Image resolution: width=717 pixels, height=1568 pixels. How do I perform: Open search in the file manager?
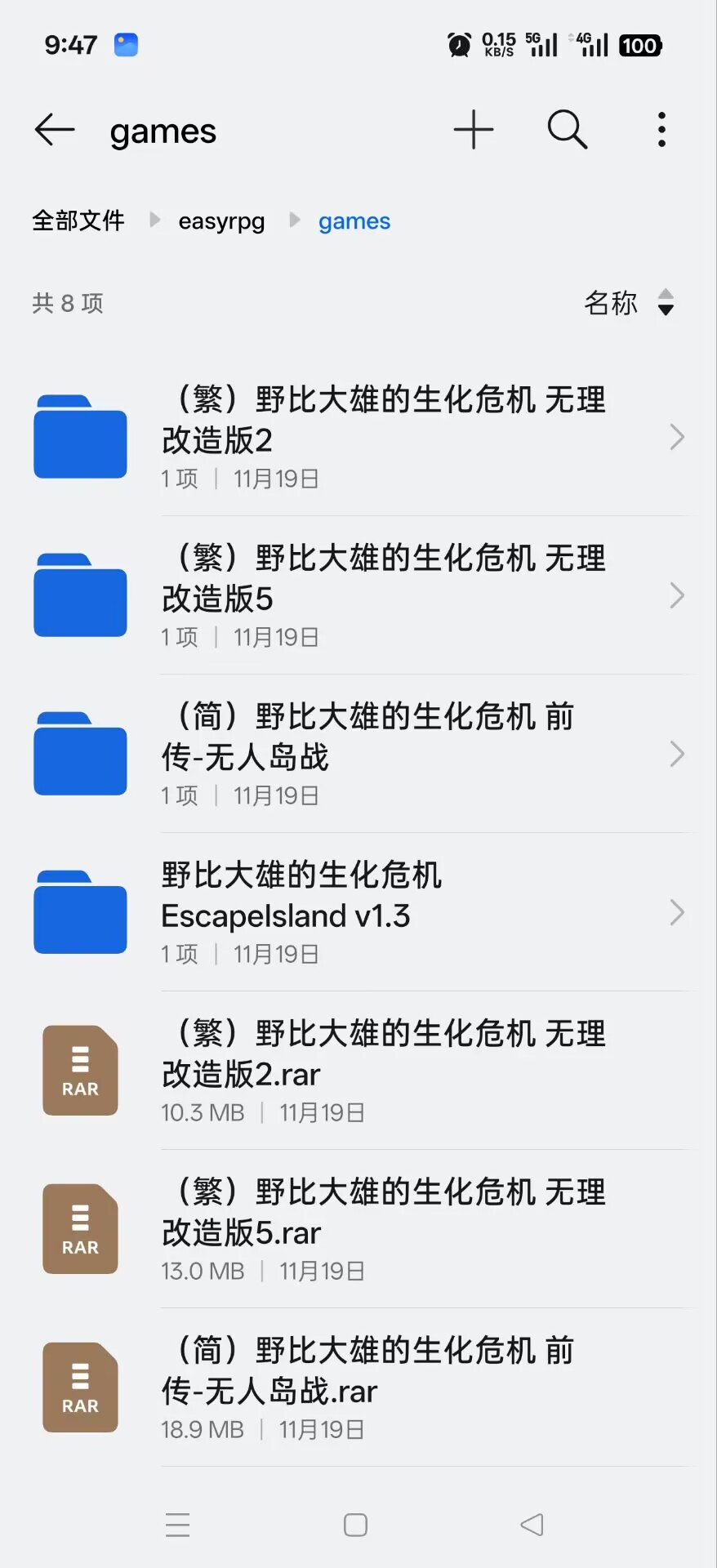pos(567,130)
